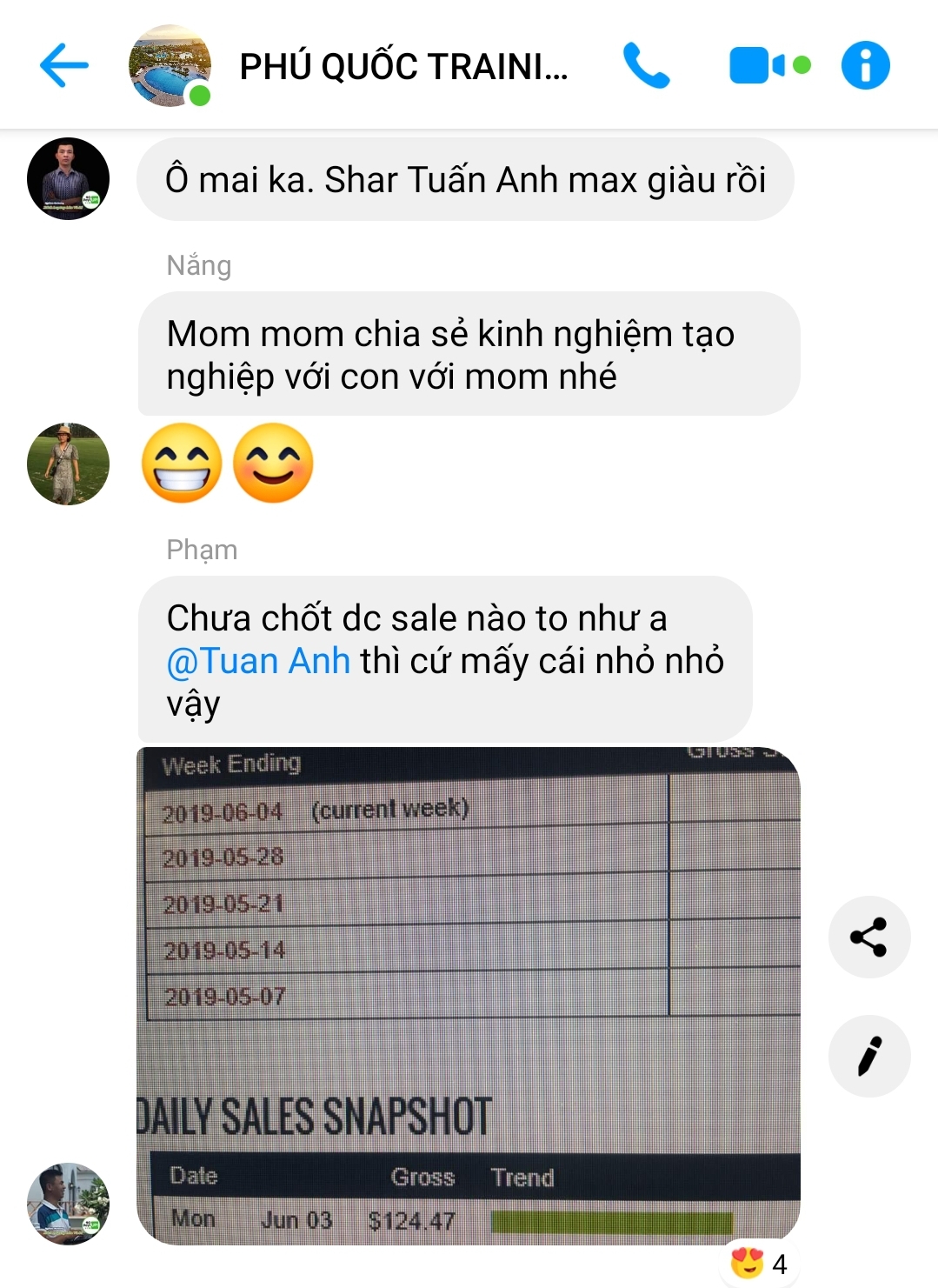This screenshot has width=938, height=1288.
Task: Edit the image with the pencil button
Action: 868,1056
